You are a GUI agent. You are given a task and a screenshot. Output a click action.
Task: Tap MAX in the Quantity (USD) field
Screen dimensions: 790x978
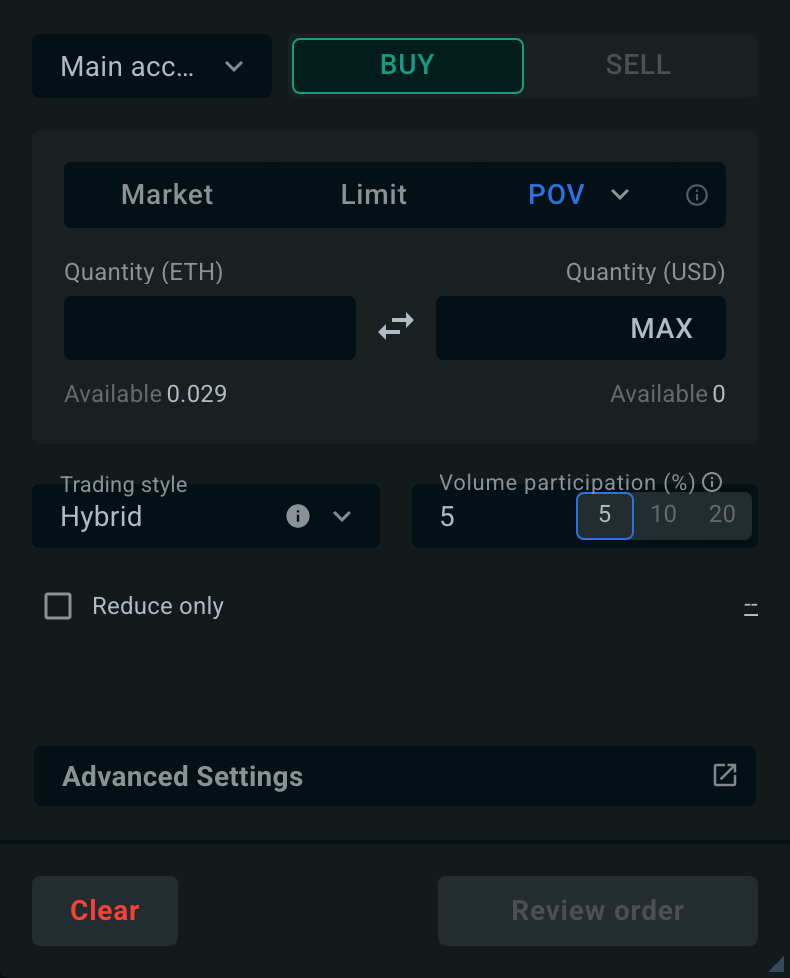tap(662, 329)
